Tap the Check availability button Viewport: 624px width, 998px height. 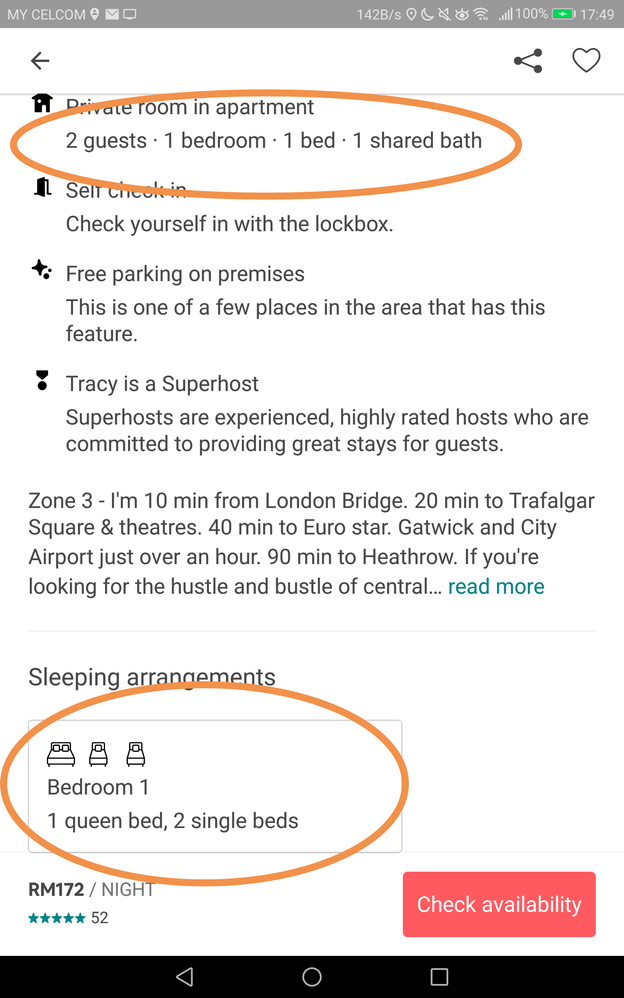pyautogui.click(x=499, y=904)
